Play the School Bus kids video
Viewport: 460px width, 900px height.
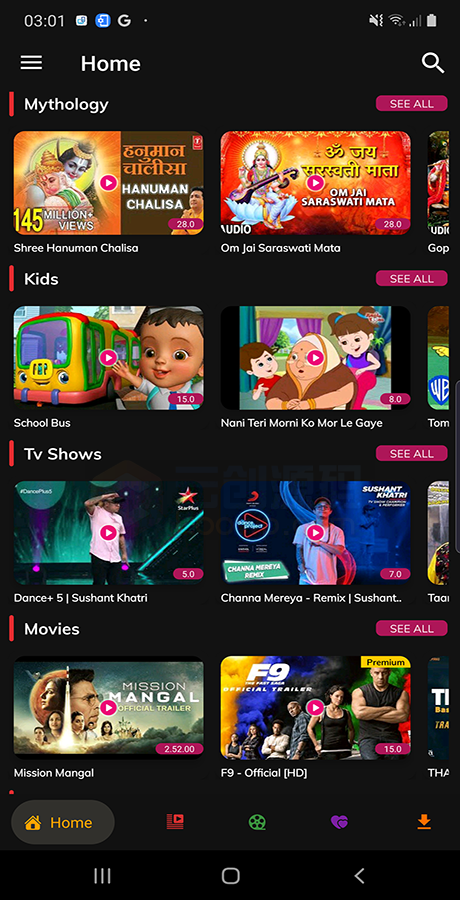(x=109, y=358)
